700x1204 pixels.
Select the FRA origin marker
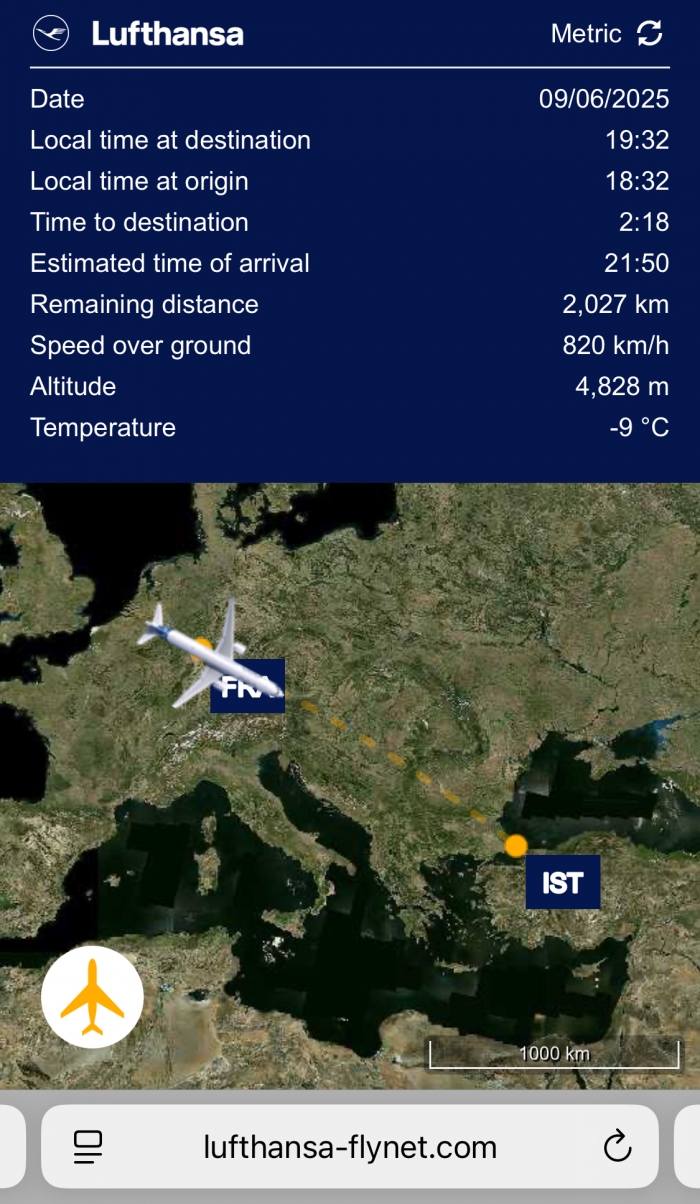coord(248,686)
